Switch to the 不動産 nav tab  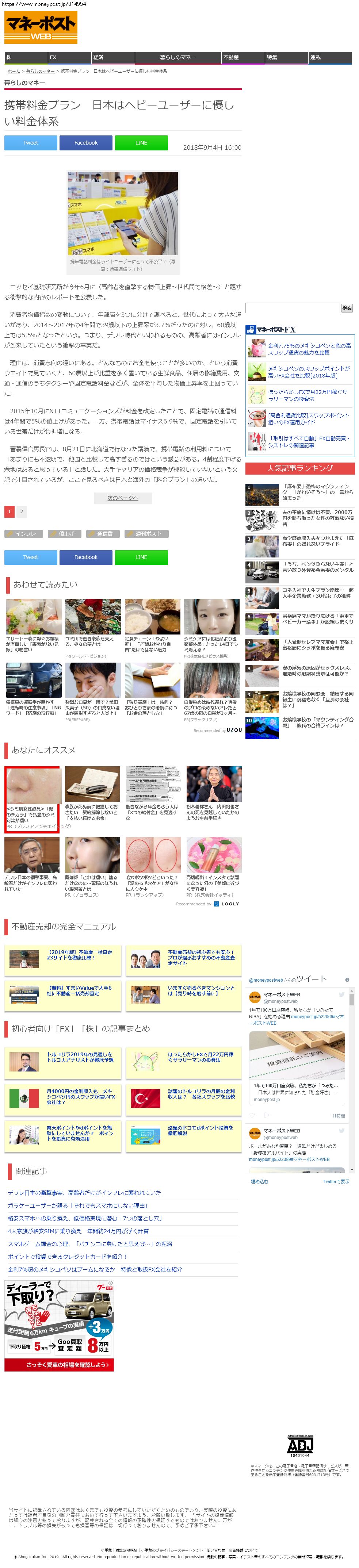[243, 57]
